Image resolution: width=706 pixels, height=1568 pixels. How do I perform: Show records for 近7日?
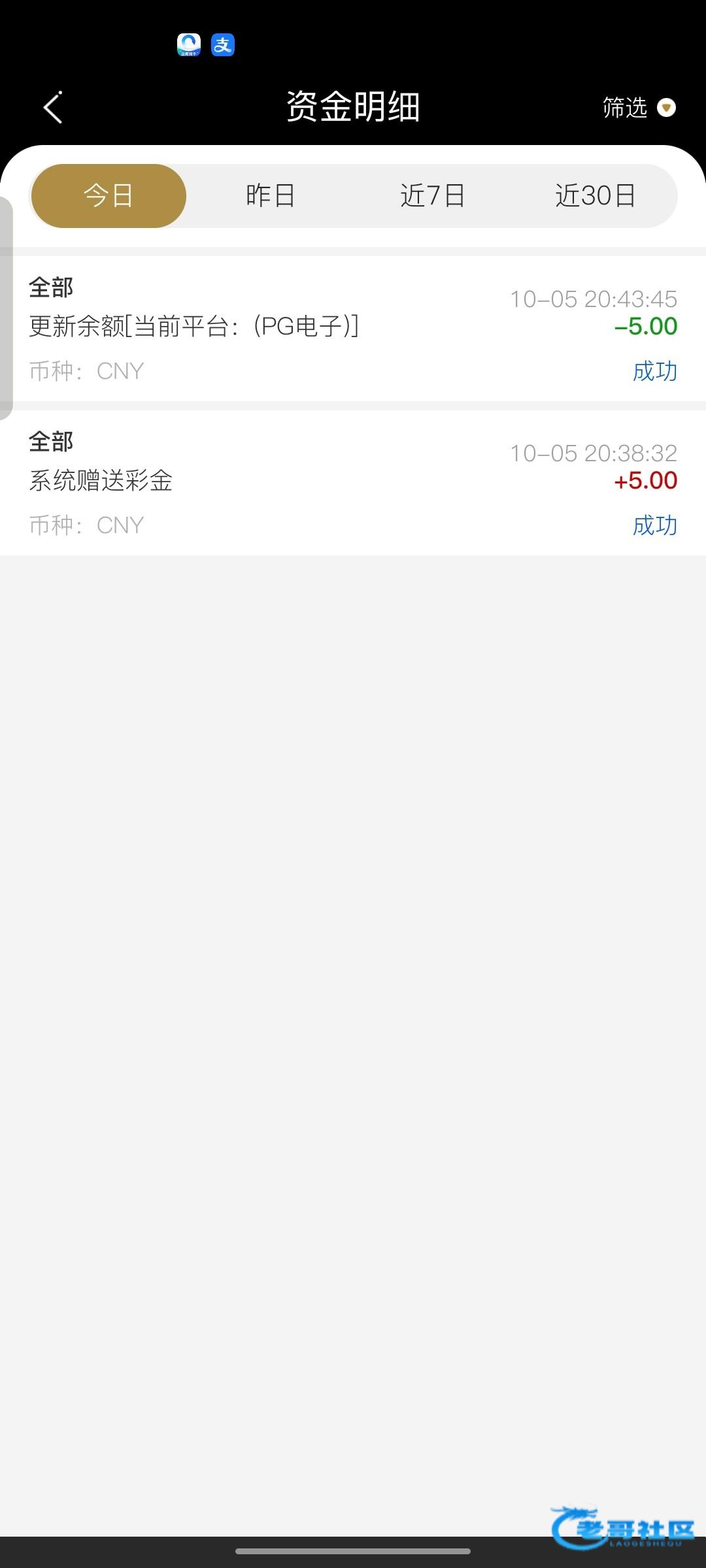[432, 196]
